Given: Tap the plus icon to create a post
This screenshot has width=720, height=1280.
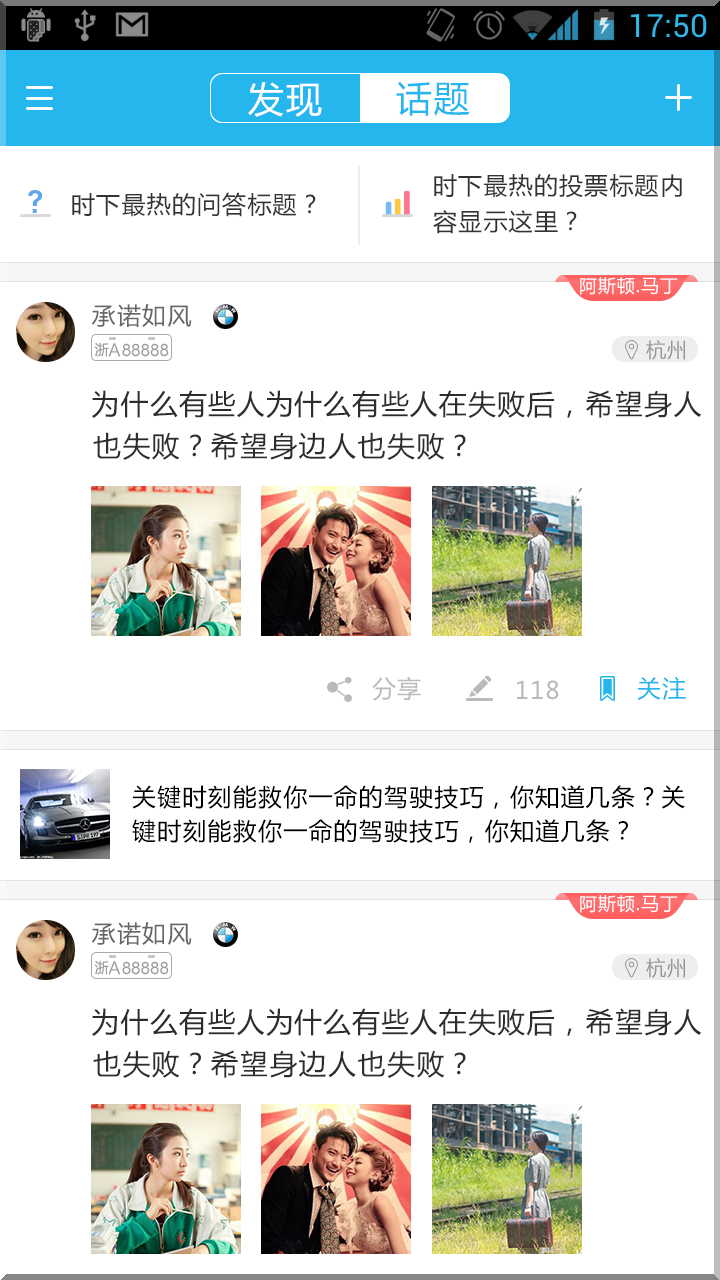Looking at the screenshot, I should click(678, 98).
